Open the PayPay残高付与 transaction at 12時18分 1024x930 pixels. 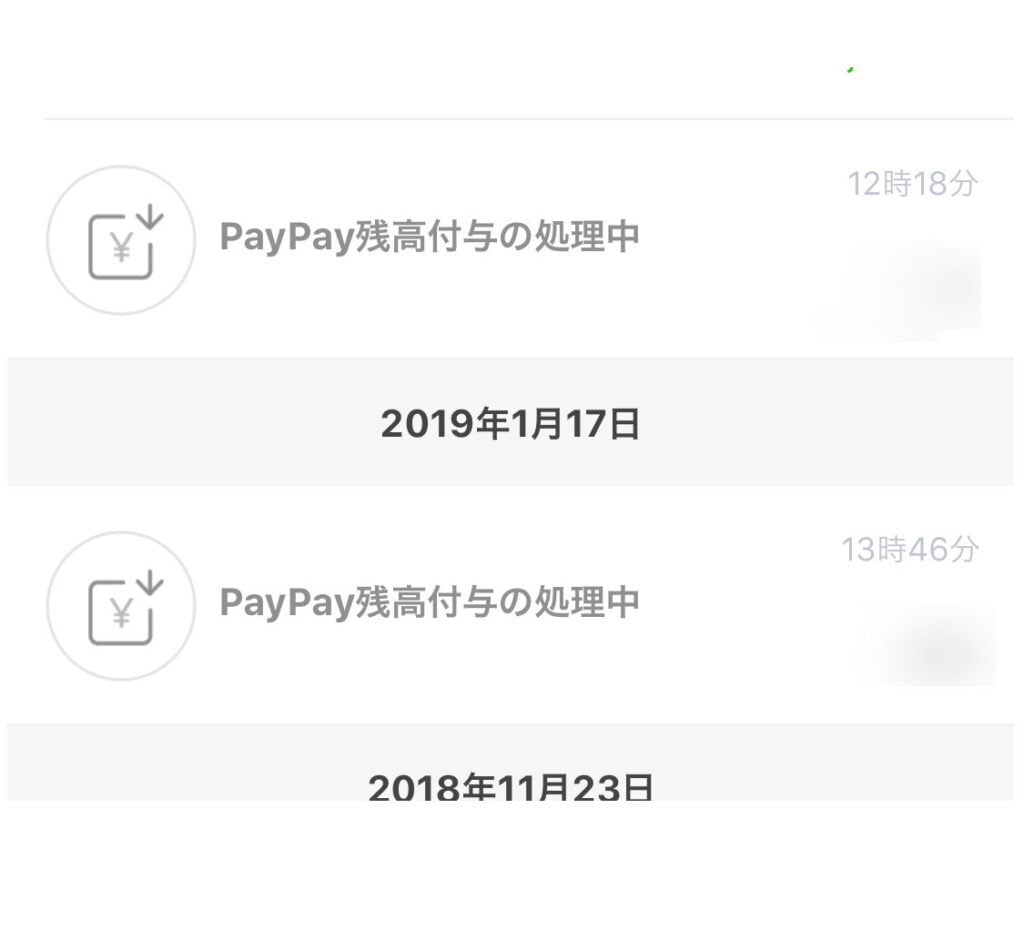[430, 238]
